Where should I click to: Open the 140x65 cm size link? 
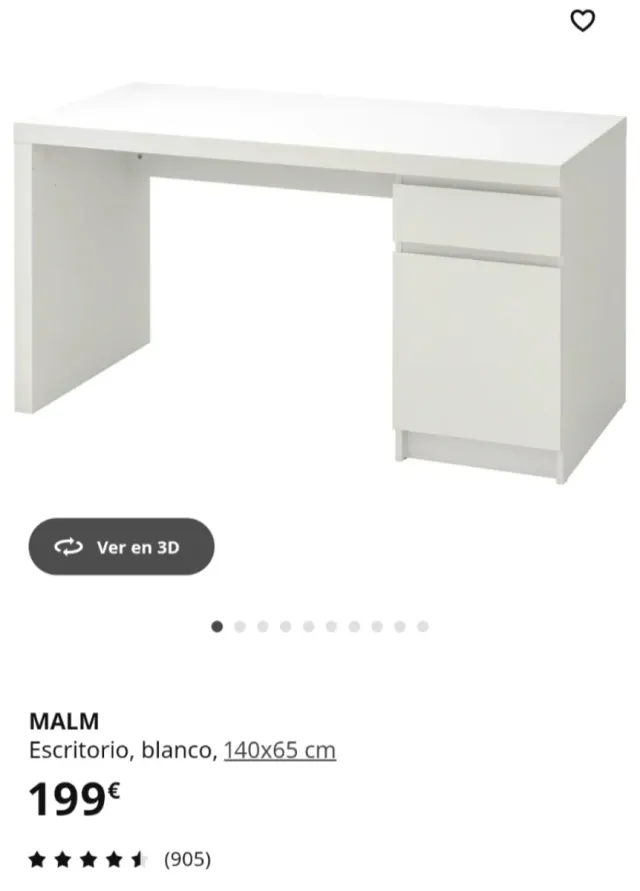tap(280, 750)
